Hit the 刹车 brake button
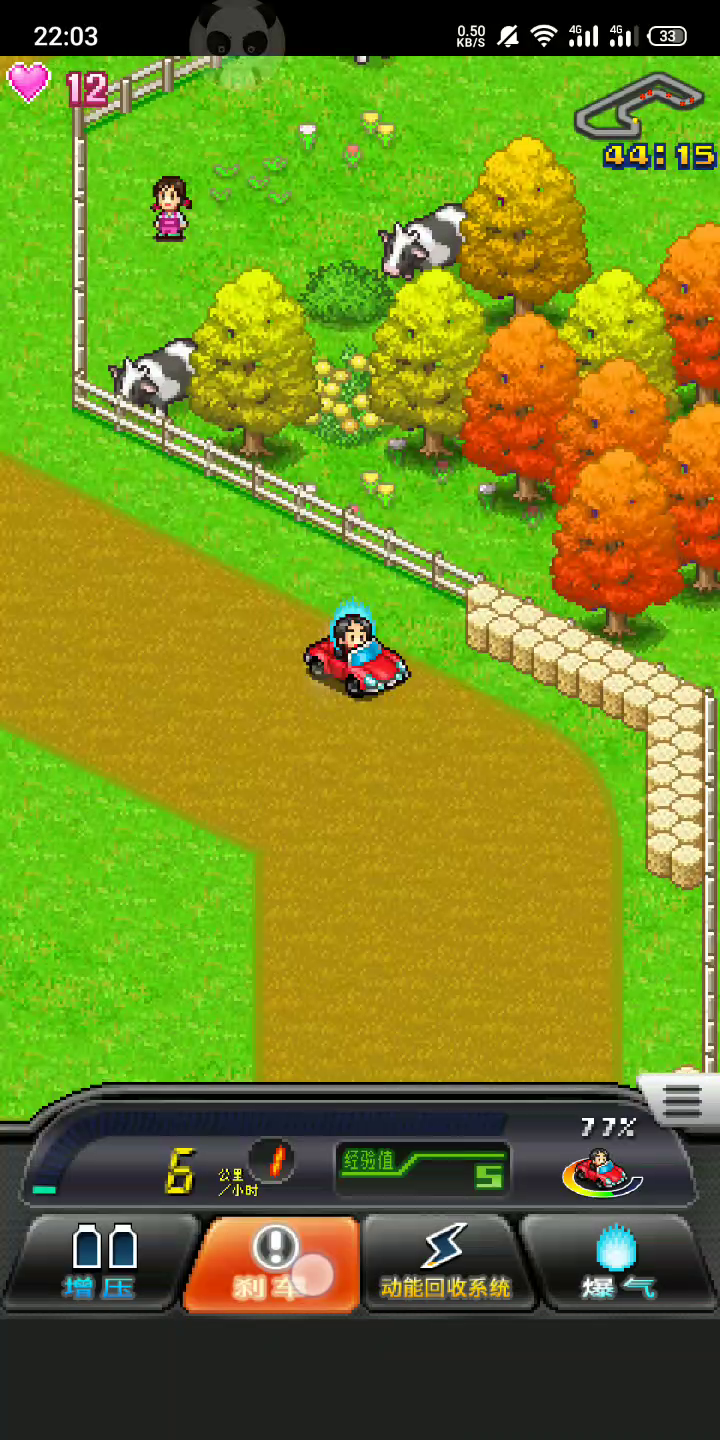The height and width of the screenshot is (1440, 720). click(272, 1263)
